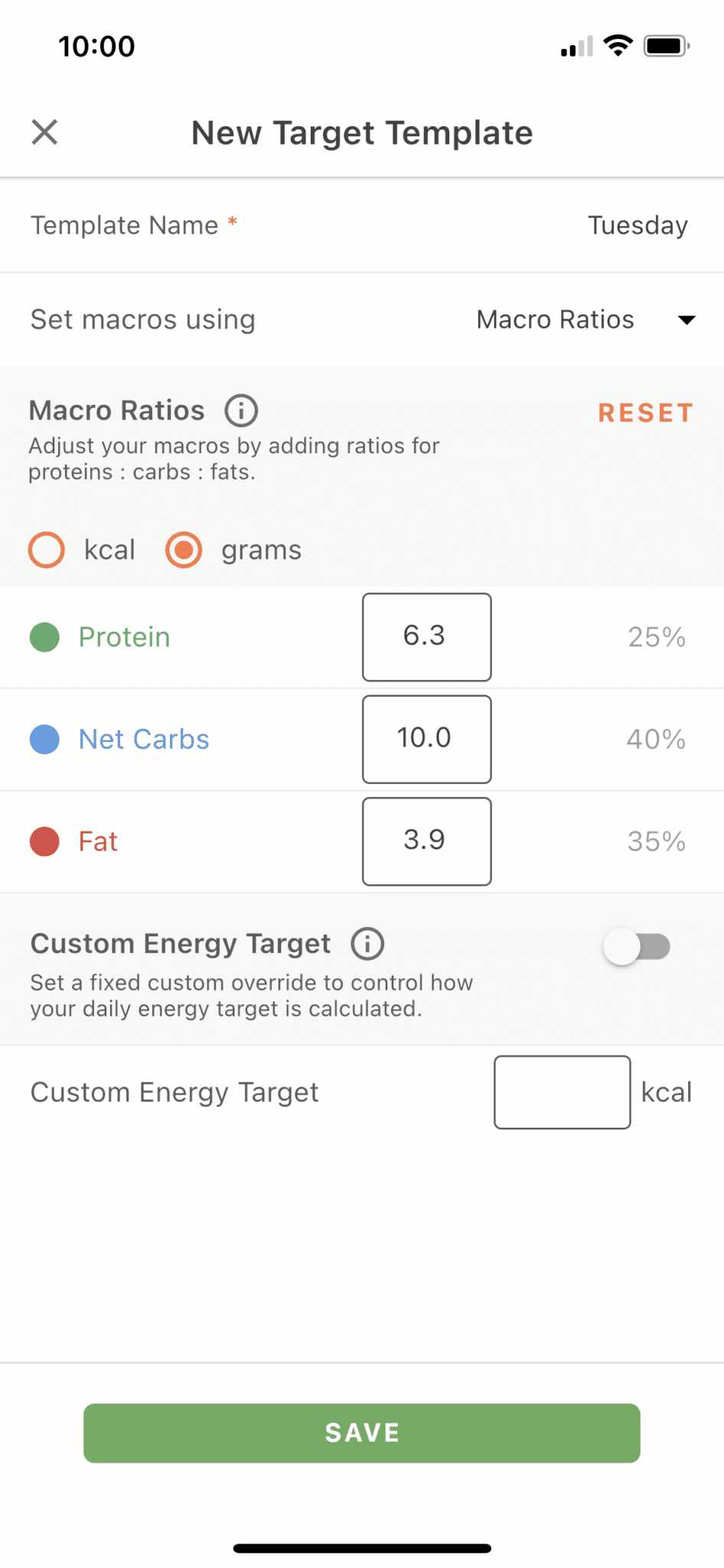Click the Wi-Fi icon in status bar
Screen dimensions: 724x1568
pyautogui.click(x=617, y=45)
